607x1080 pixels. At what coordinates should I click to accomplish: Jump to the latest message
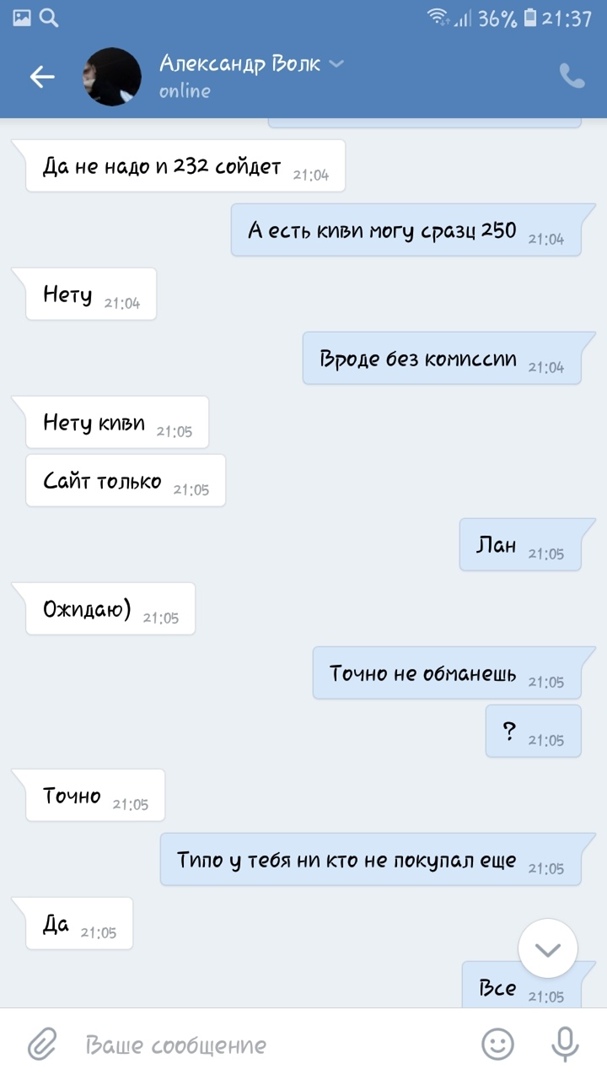click(x=548, y=949)
